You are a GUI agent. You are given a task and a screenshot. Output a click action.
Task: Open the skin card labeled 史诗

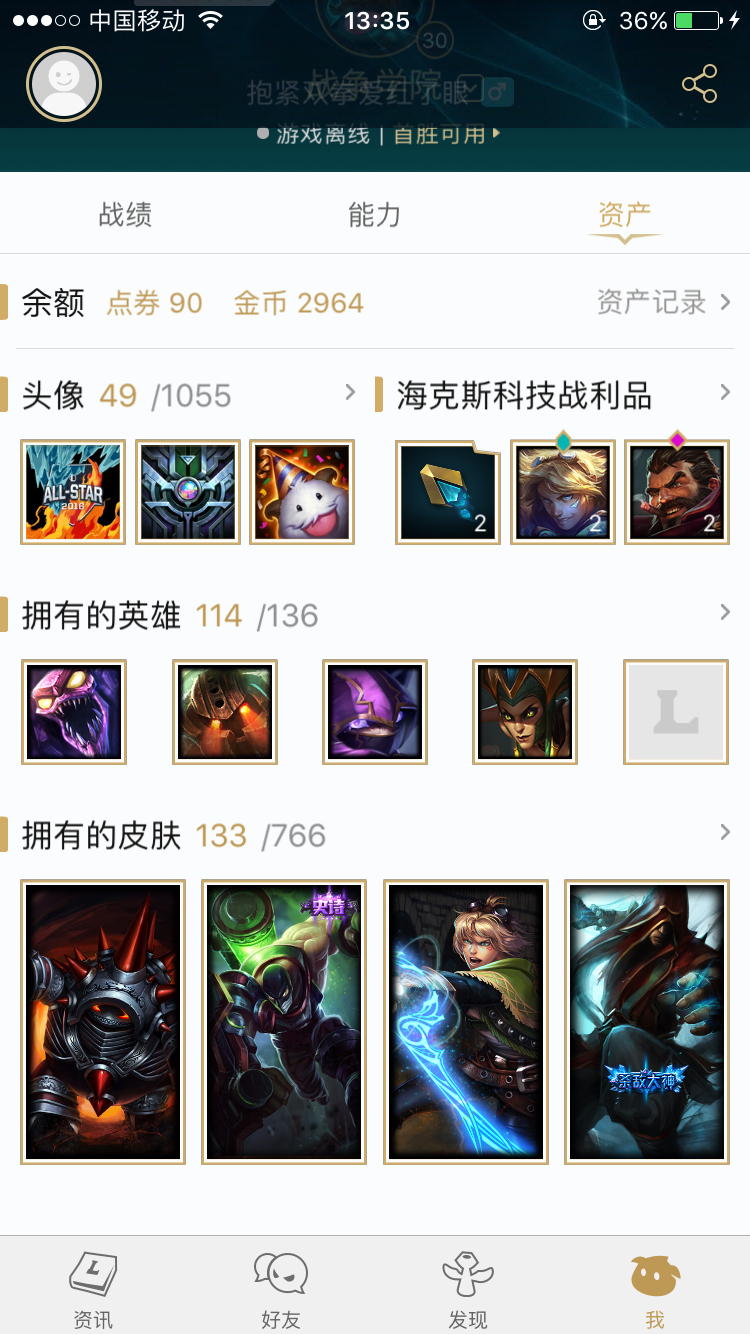coord(284,1022)
